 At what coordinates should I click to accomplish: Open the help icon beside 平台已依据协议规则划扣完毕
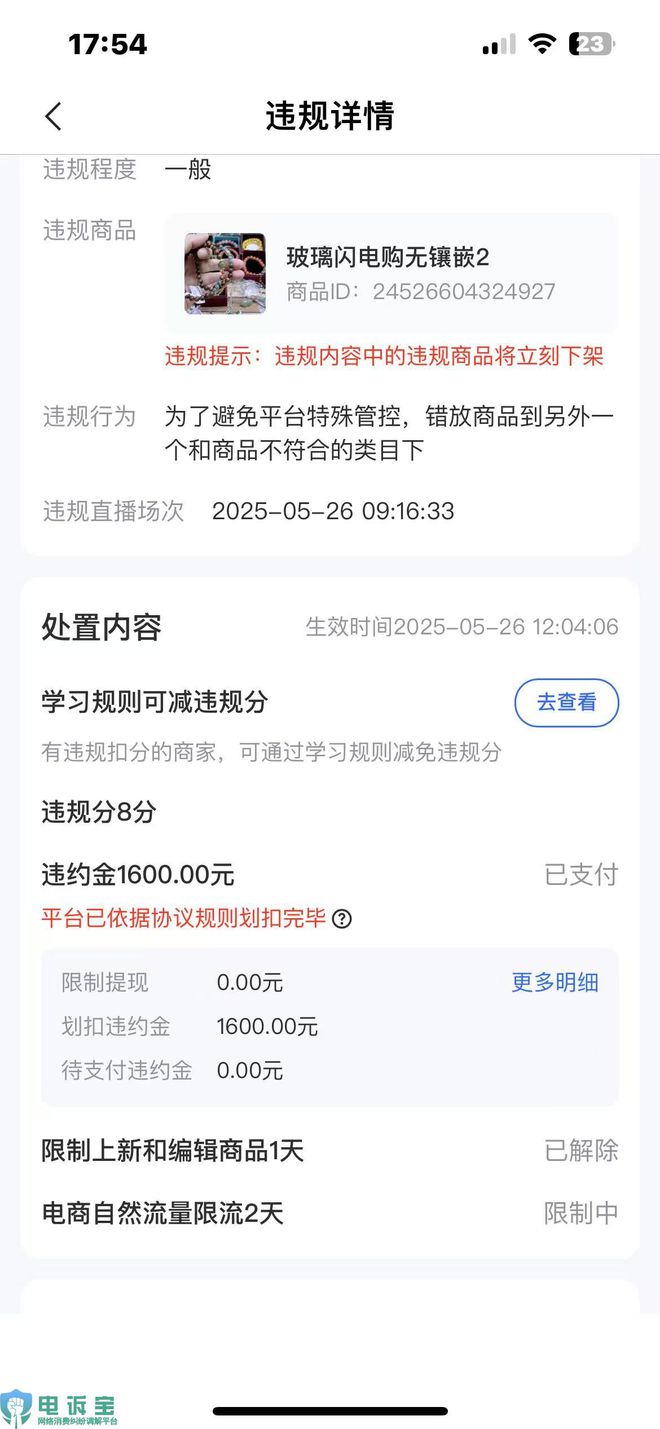tap(342, 919)
